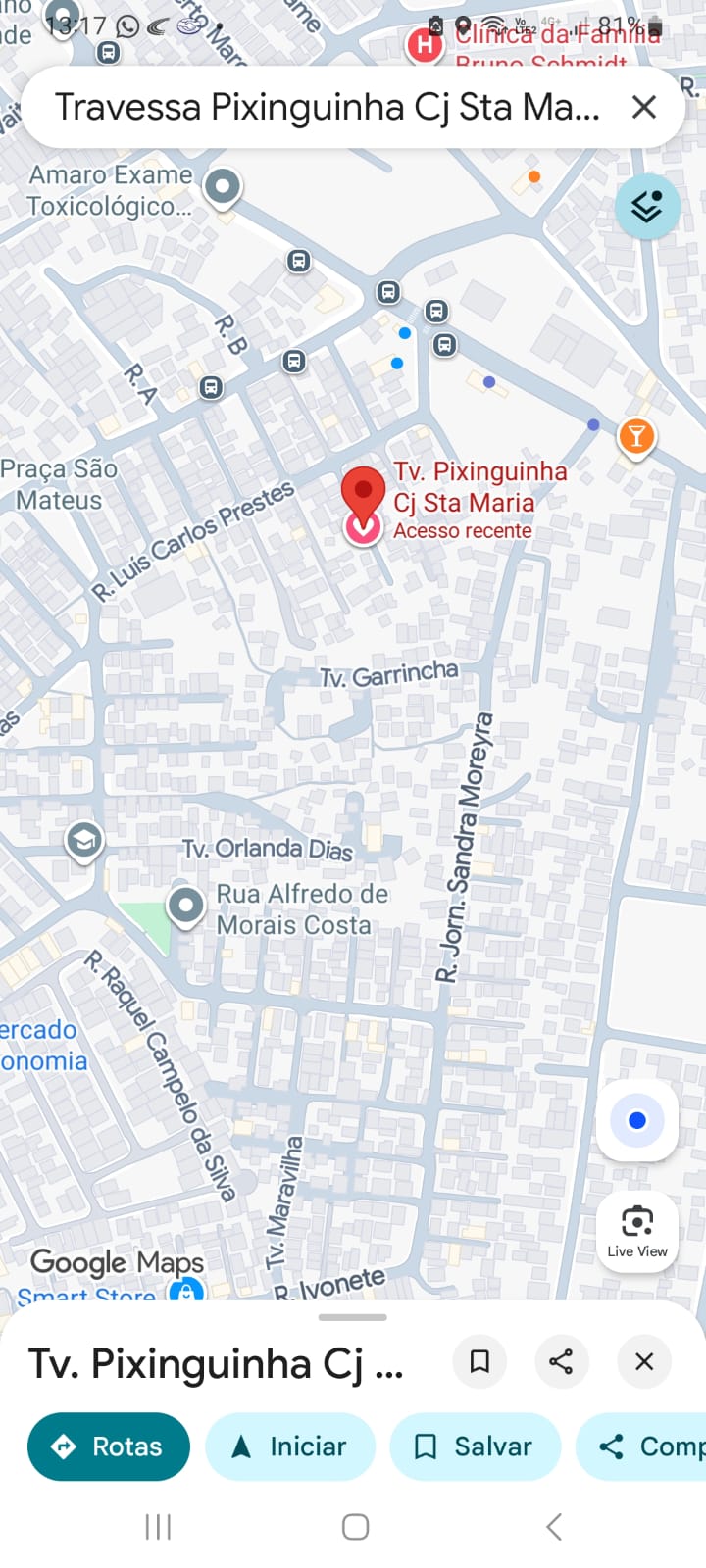Open the orange bar cocktail marker
This screenshot has width=706, height=1568.
(636, 436)
